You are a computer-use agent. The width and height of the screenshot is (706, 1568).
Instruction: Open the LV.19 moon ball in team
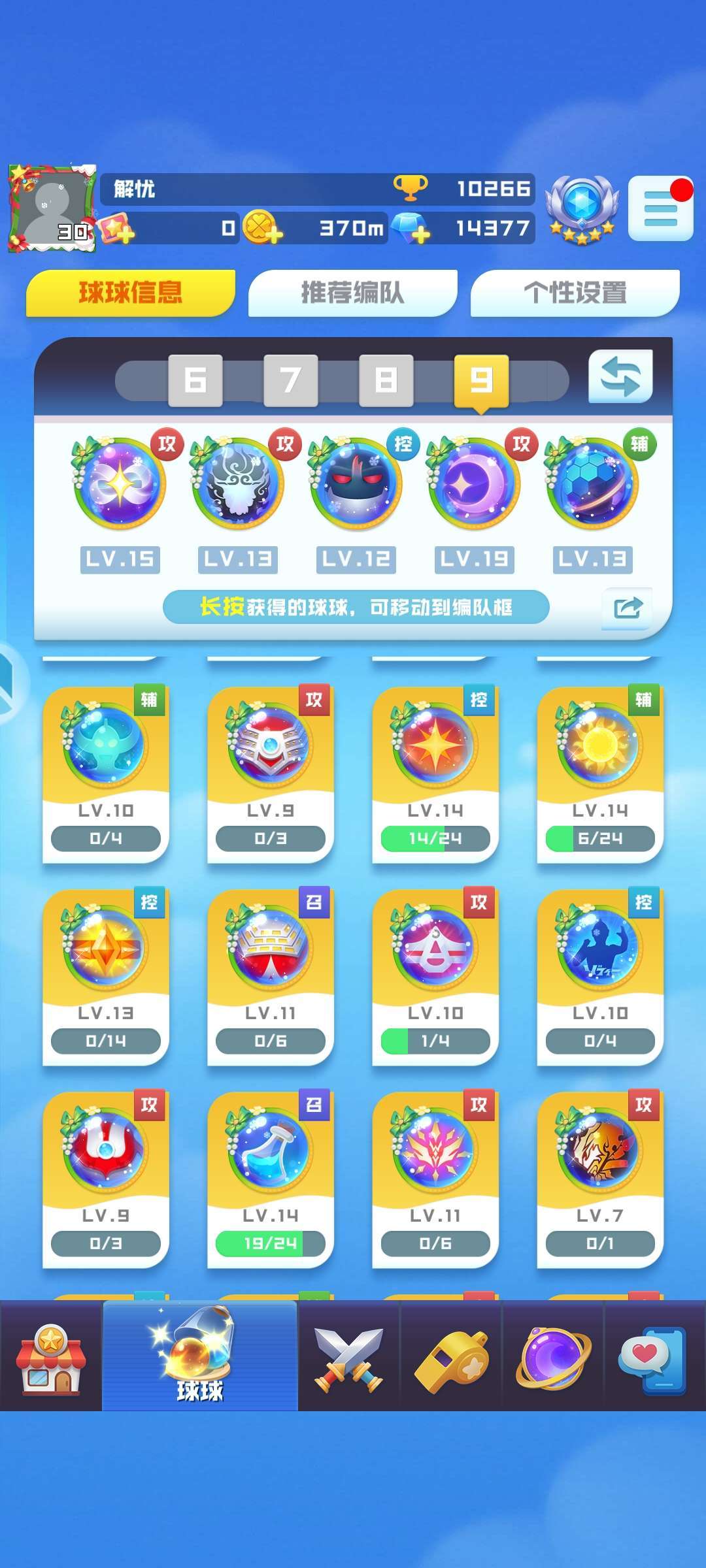(475, 483)
